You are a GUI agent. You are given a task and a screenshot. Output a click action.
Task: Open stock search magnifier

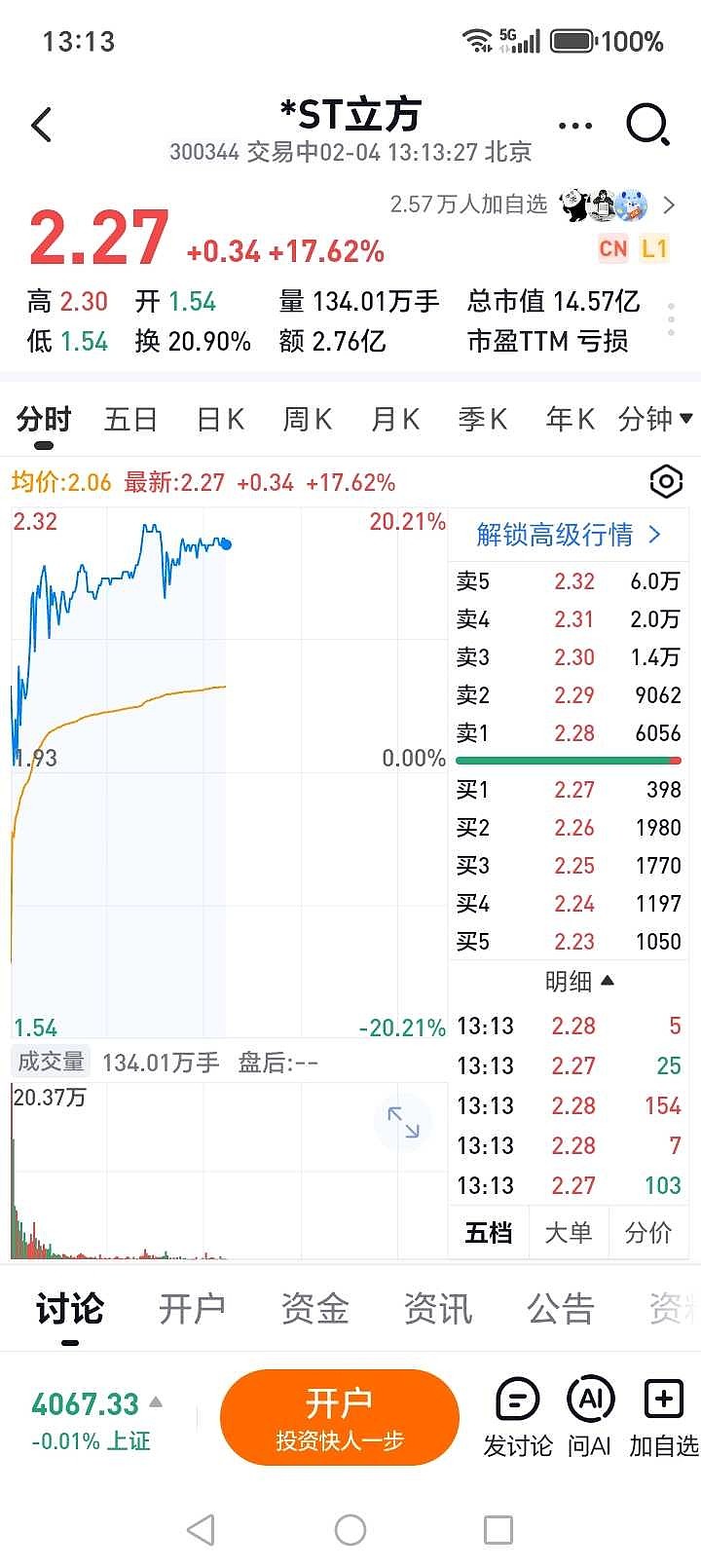(647, 125)
